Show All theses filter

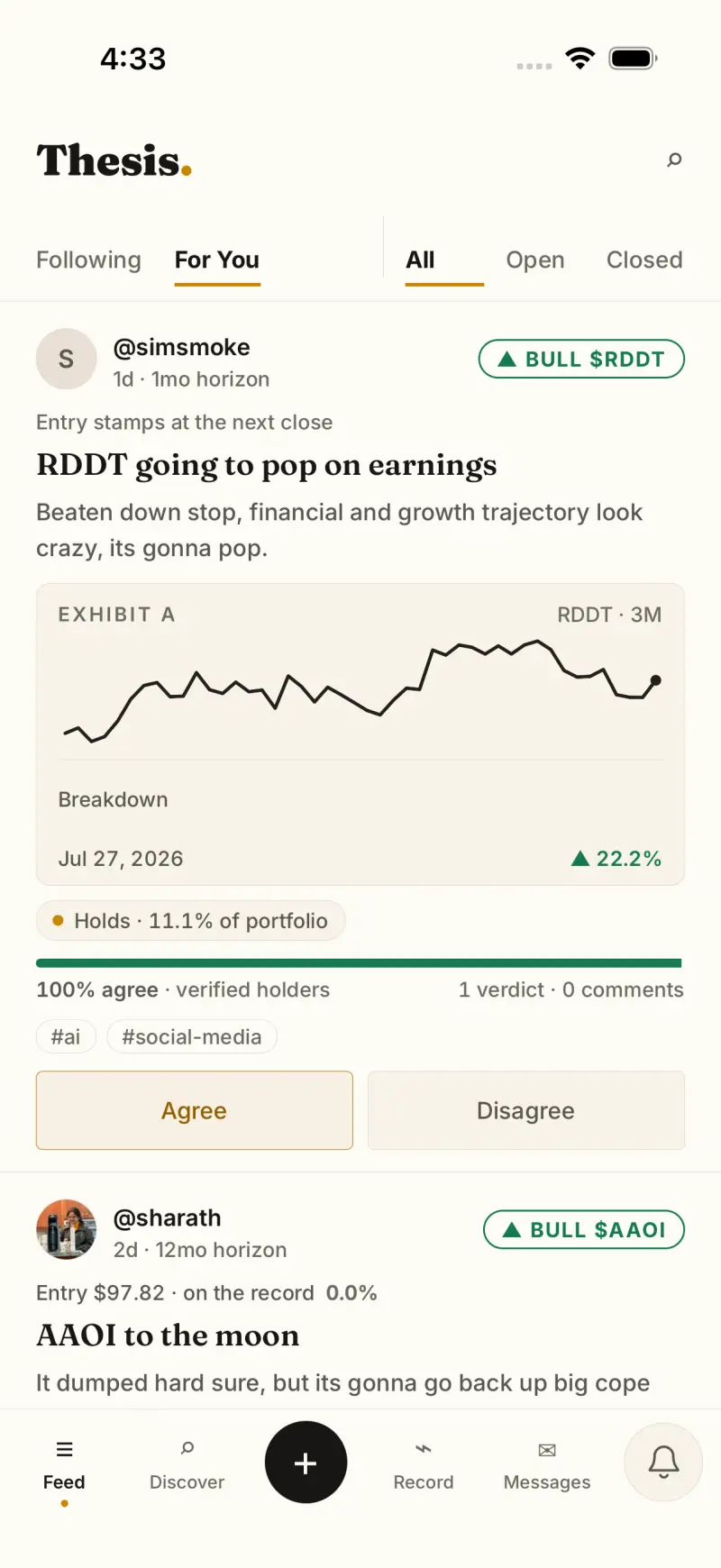coord(420,260)
